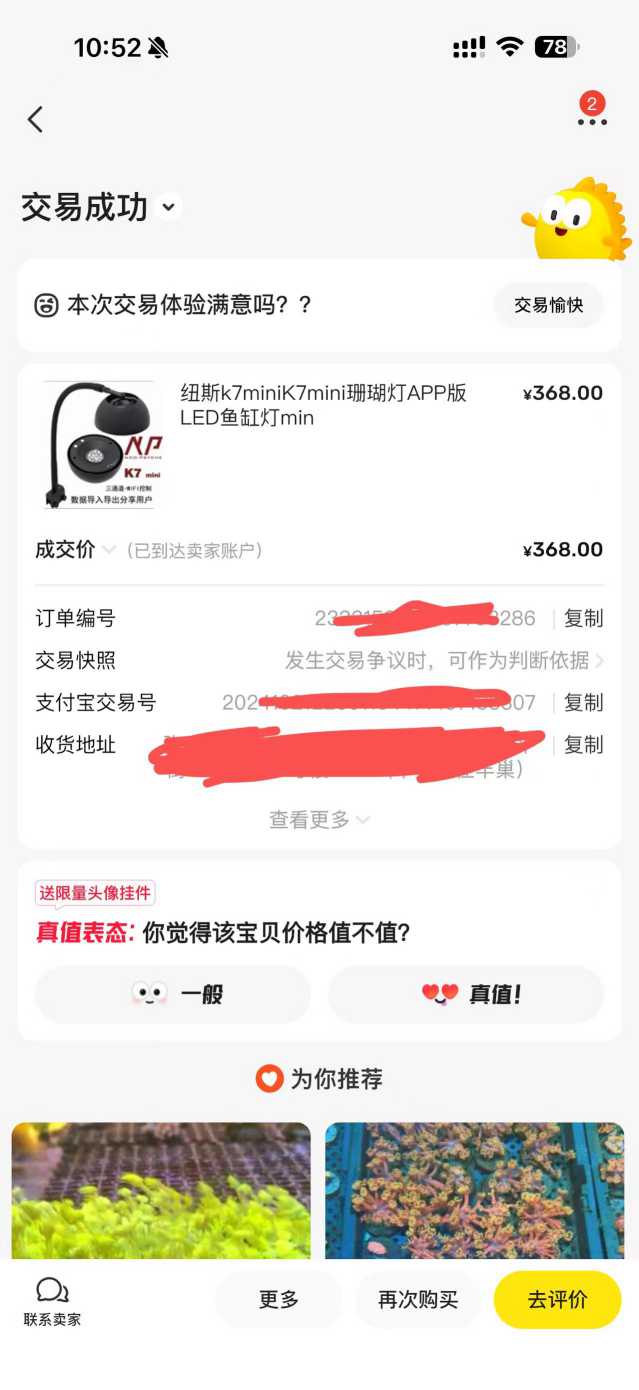Copy the 订单编号 order number
639x1390 pixels.
(583, 618)
